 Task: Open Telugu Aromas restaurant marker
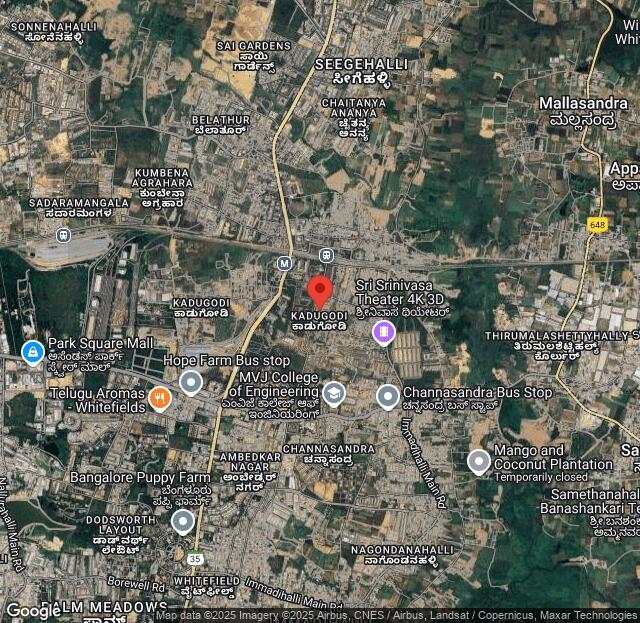(159, 400)
